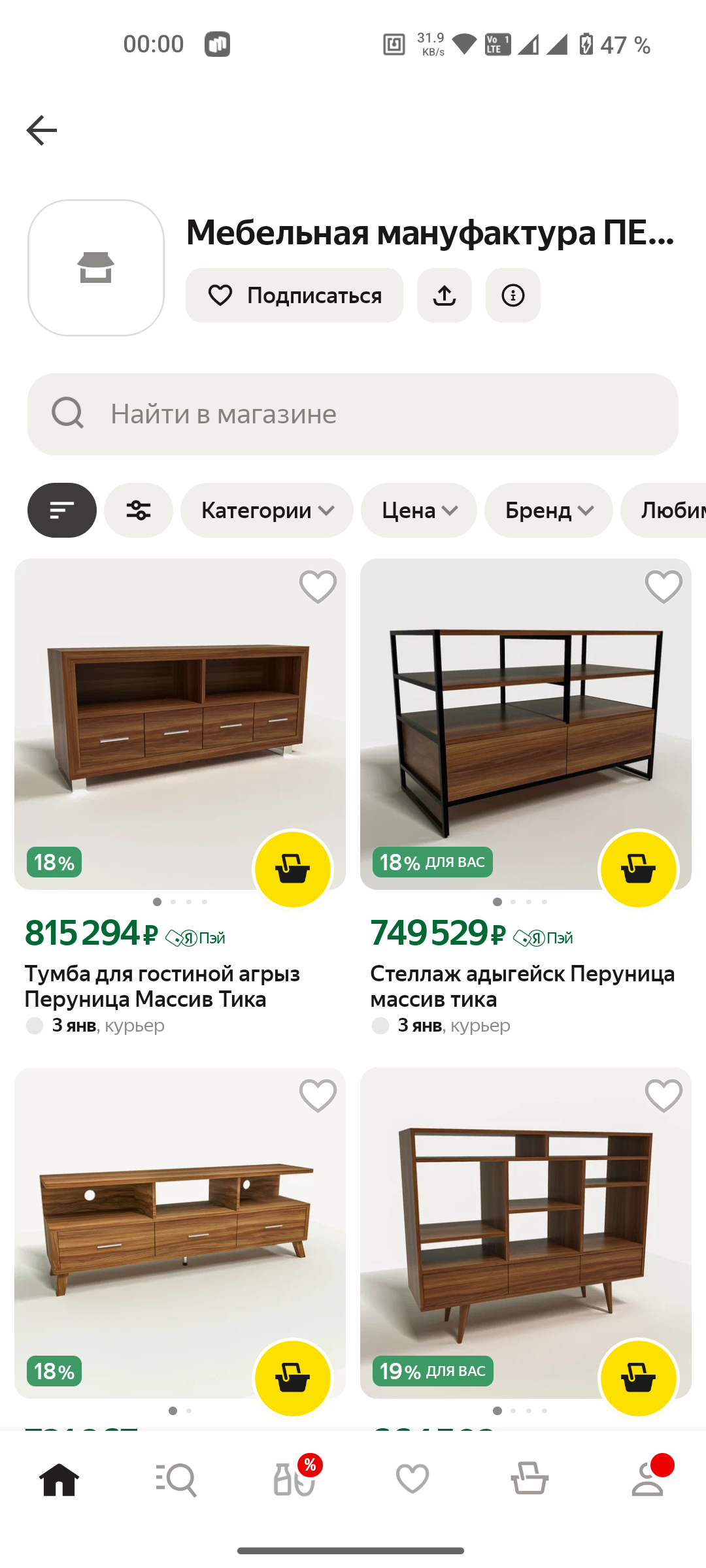Viewport: 706px width, 1568px height.
Task: Go back using the arrow icon
Action: tap(42, 130)
